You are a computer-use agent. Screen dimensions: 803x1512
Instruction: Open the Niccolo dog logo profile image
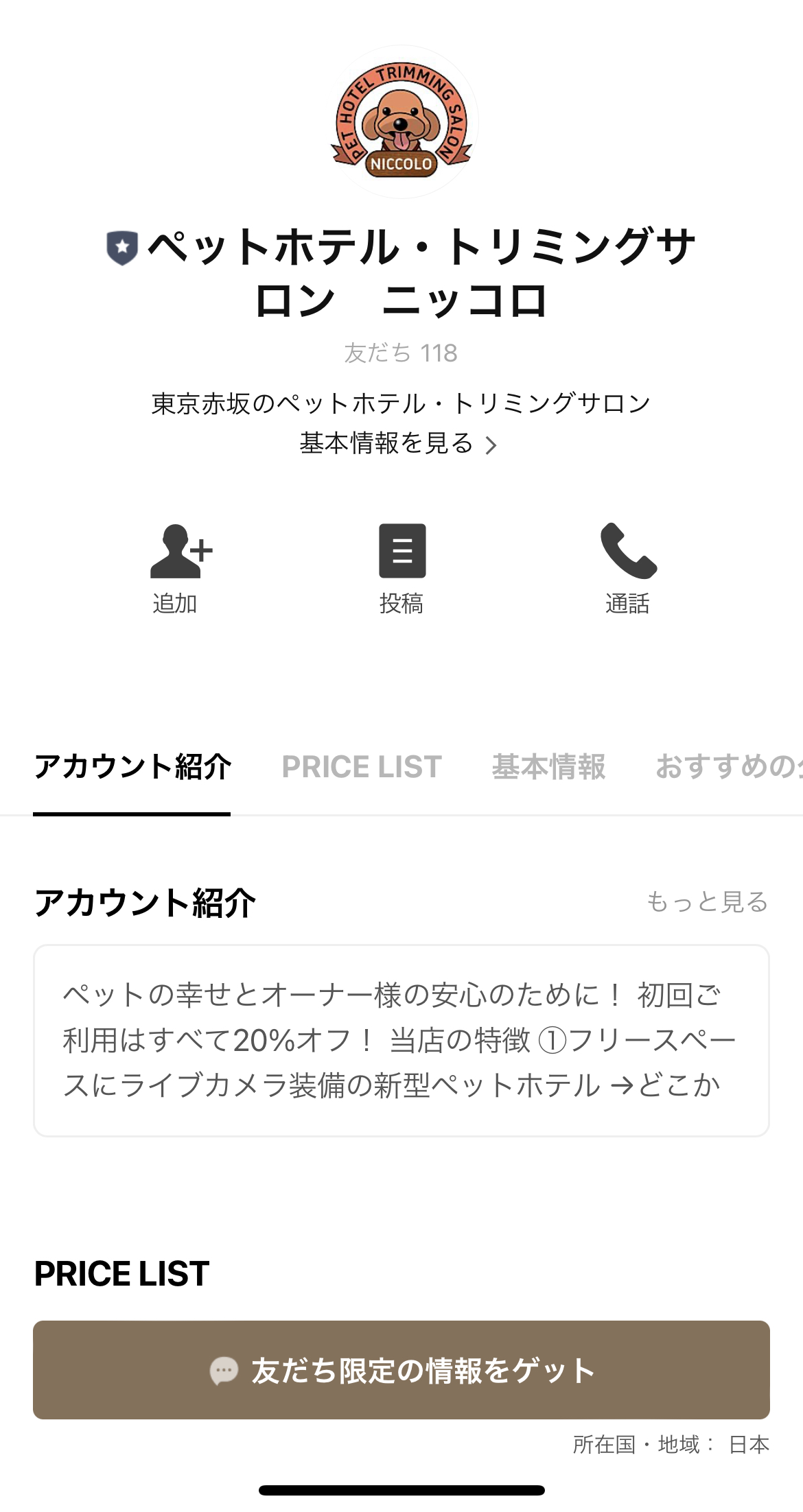(x=401, y=122)
